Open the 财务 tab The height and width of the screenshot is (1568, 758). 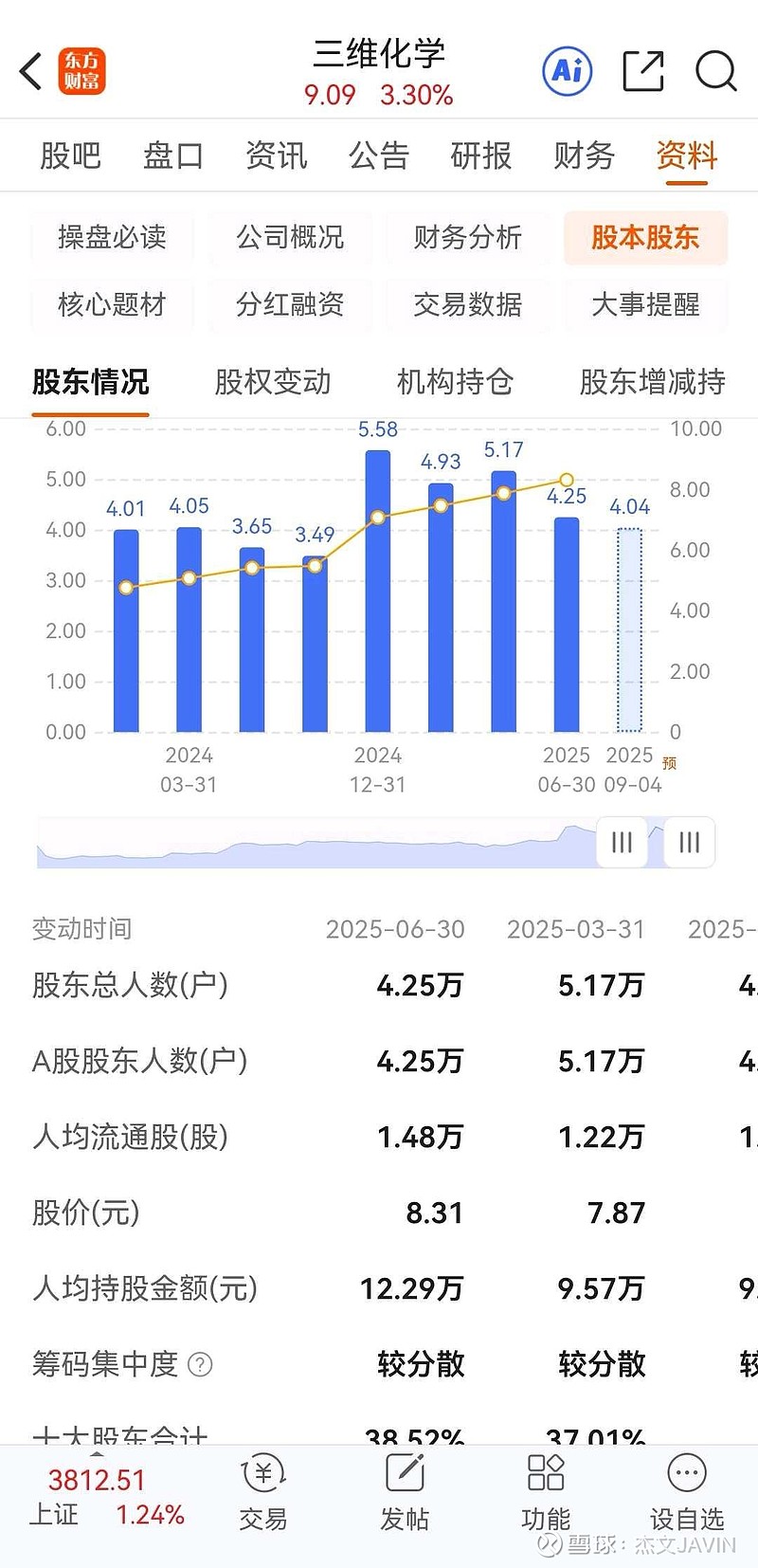click(x=584, y=155)
